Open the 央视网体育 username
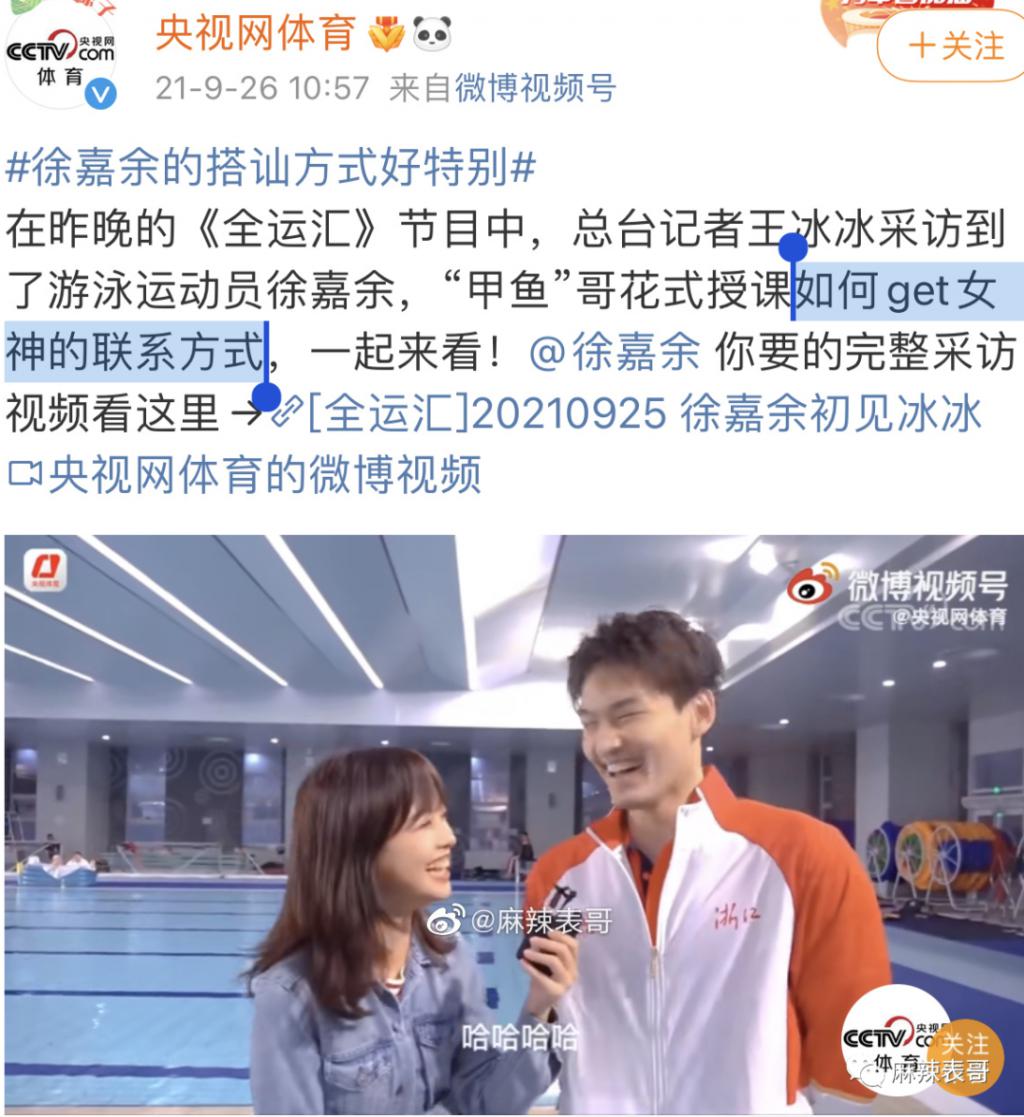Image resolution: width=1024 pixels, height=1117 pixels. (x=256, y=34)
